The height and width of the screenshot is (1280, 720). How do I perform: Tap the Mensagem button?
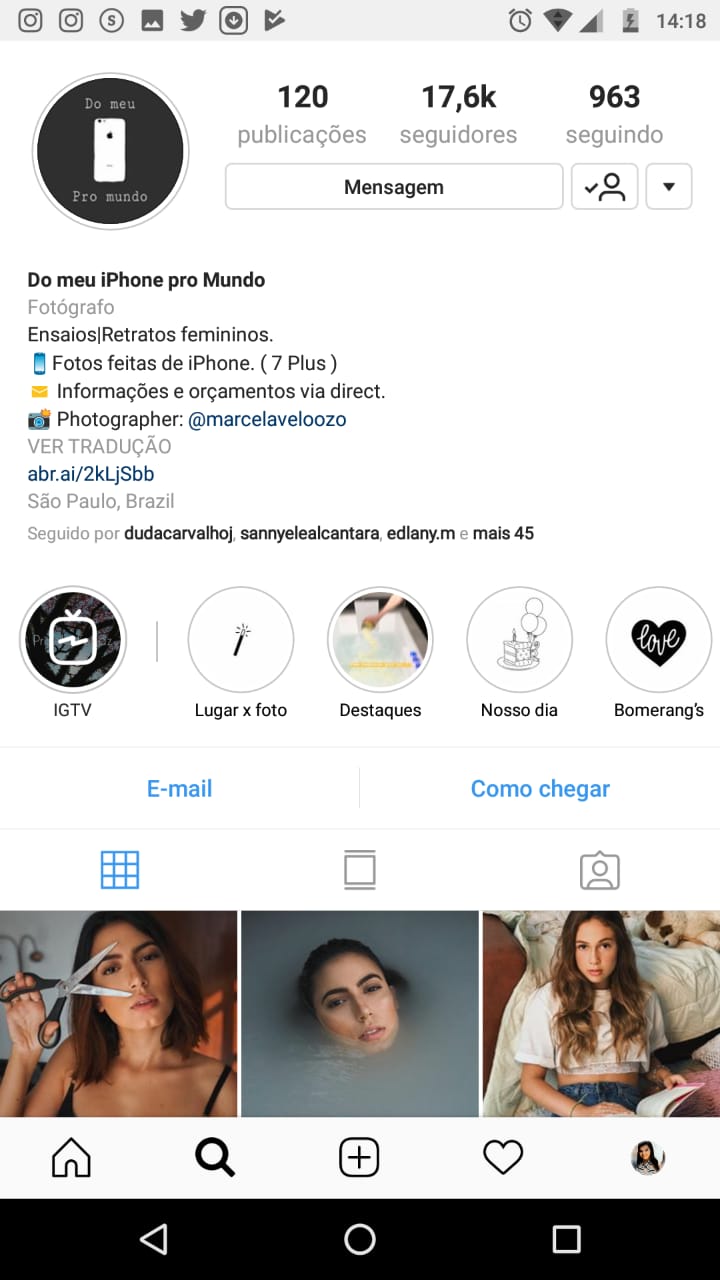pos(394,187)
